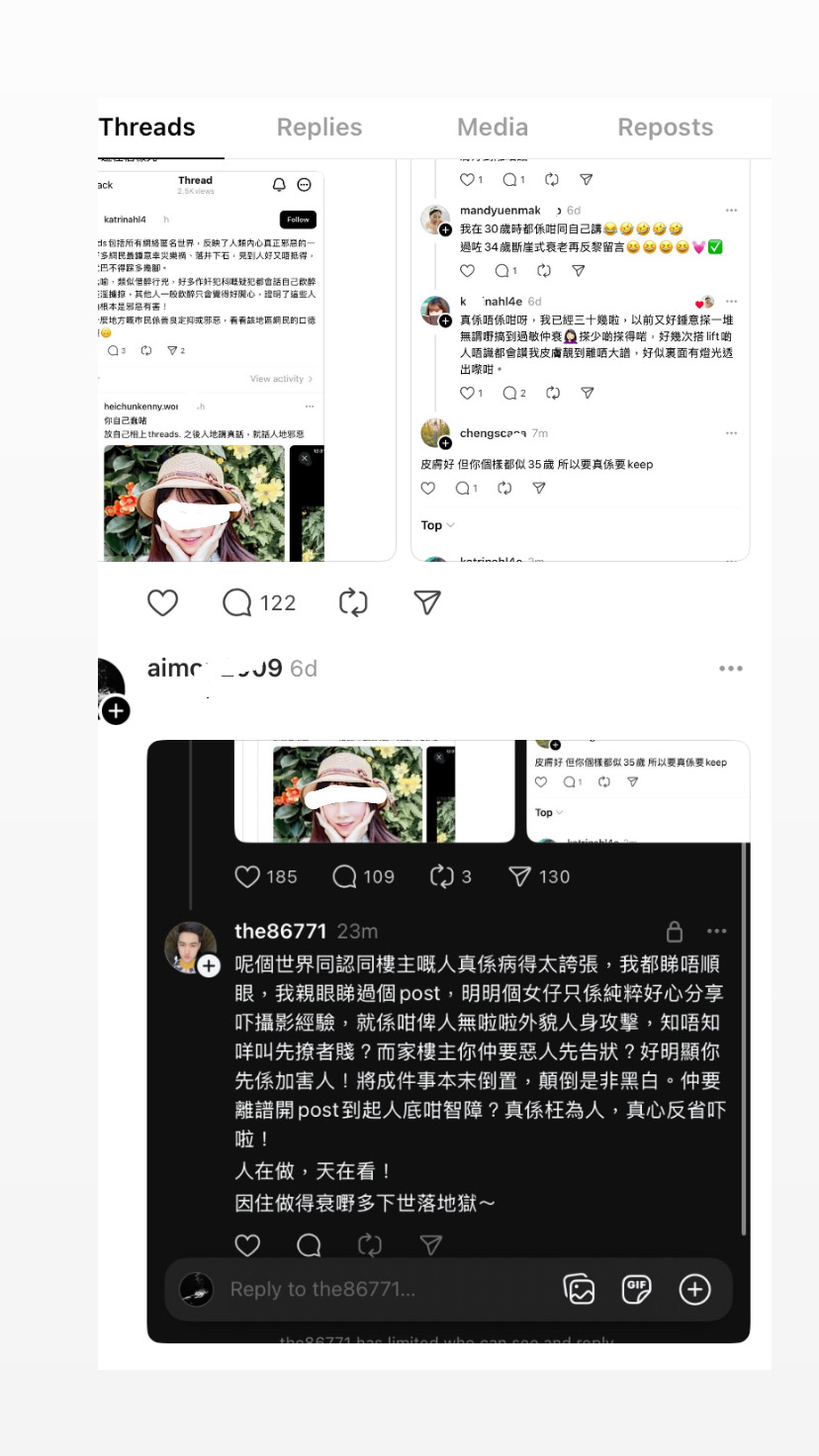Switch to the Reposts tab
The width and height of the screenshot is (819, 1456).
(666, 128)
